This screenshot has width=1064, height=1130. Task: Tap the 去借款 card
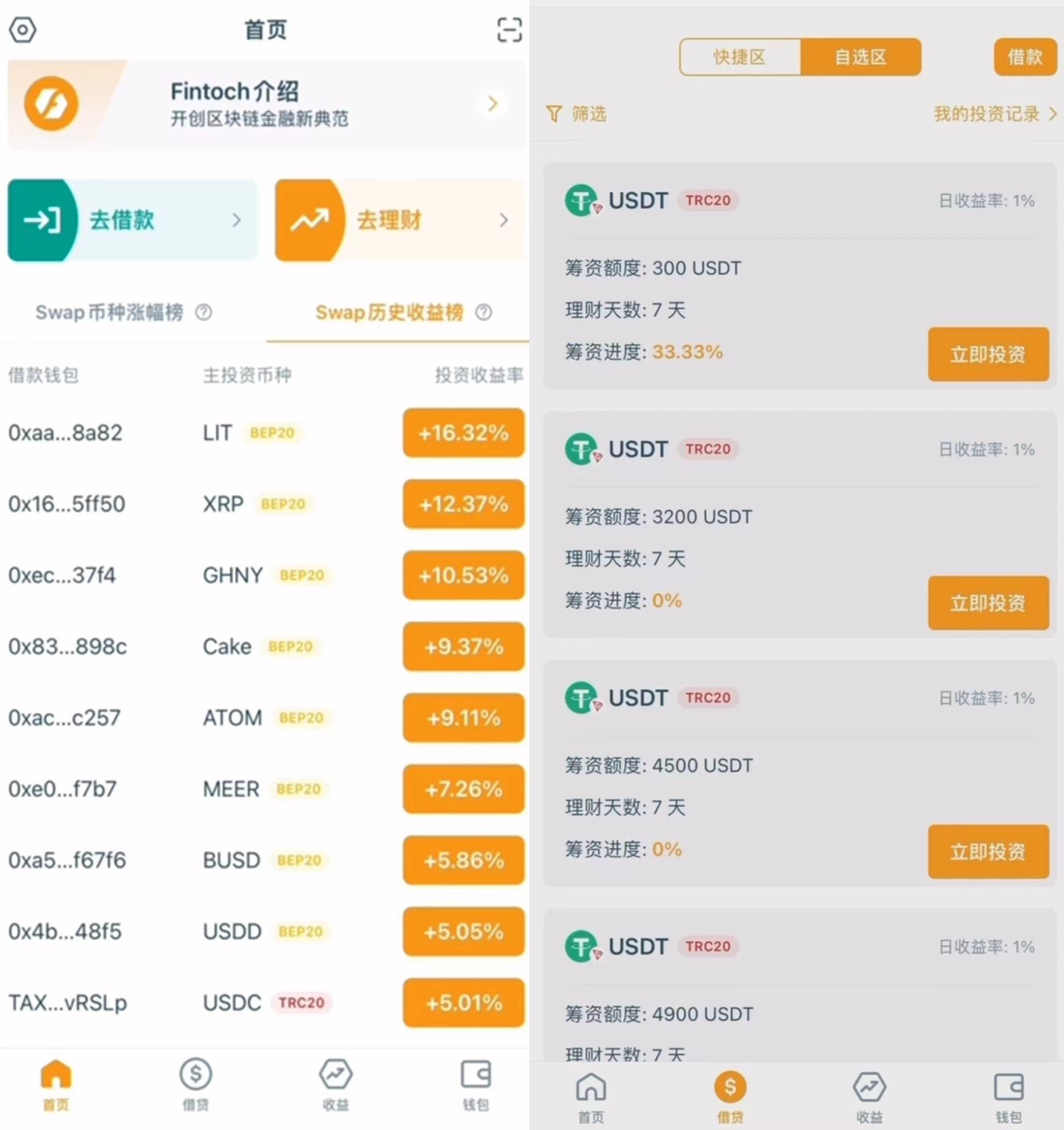[132, 220]
